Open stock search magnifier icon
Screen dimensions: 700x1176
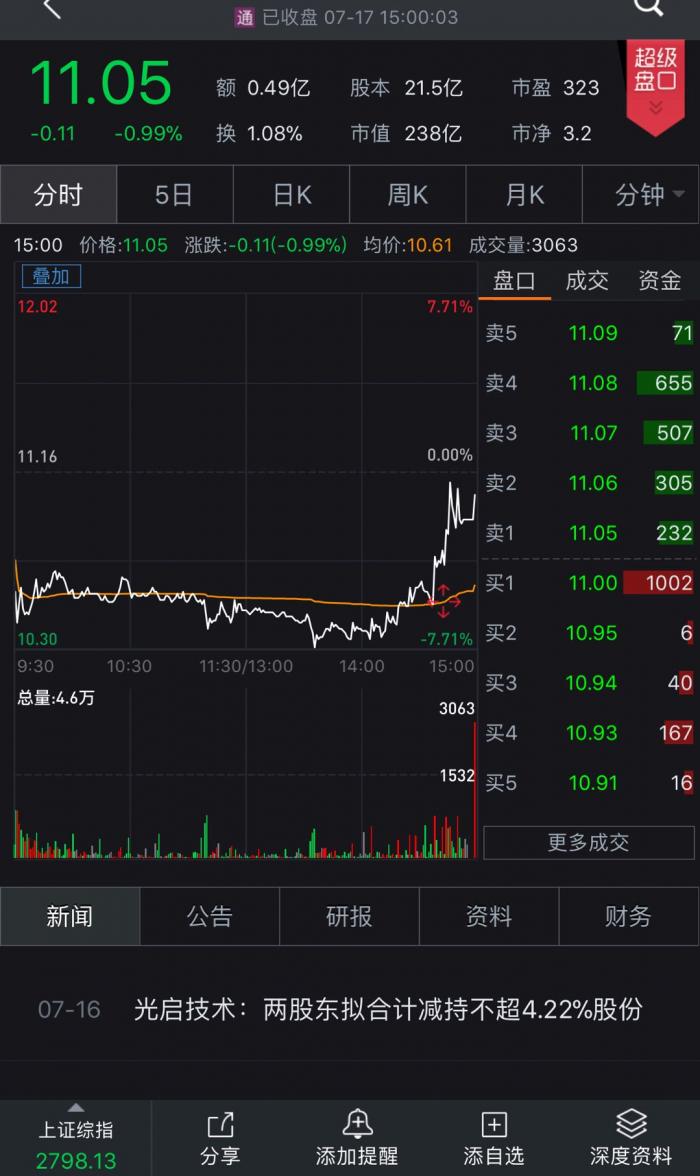[x=649, y=8]
